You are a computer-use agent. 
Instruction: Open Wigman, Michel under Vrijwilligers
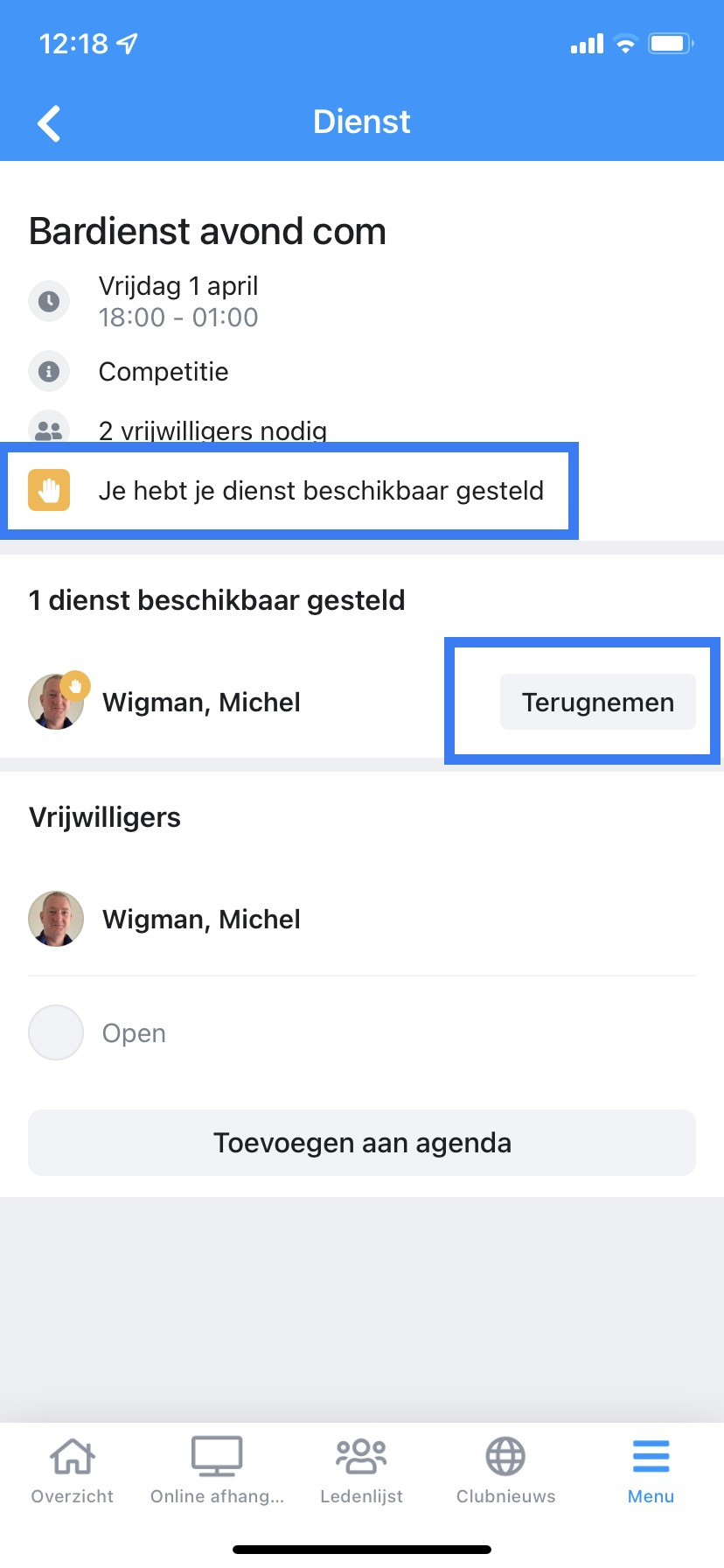(201, 920)
